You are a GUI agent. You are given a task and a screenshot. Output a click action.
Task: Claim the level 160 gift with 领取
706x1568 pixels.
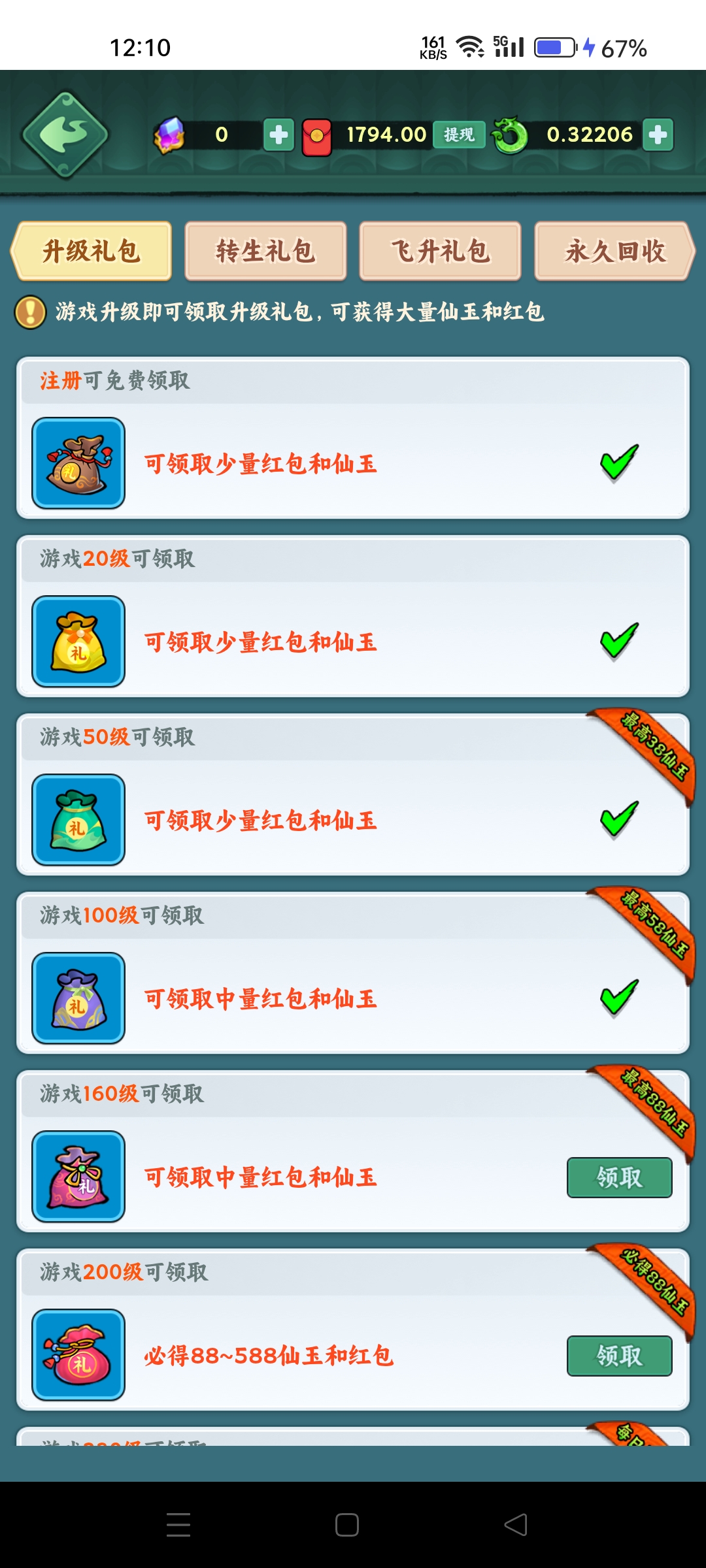619,1177
